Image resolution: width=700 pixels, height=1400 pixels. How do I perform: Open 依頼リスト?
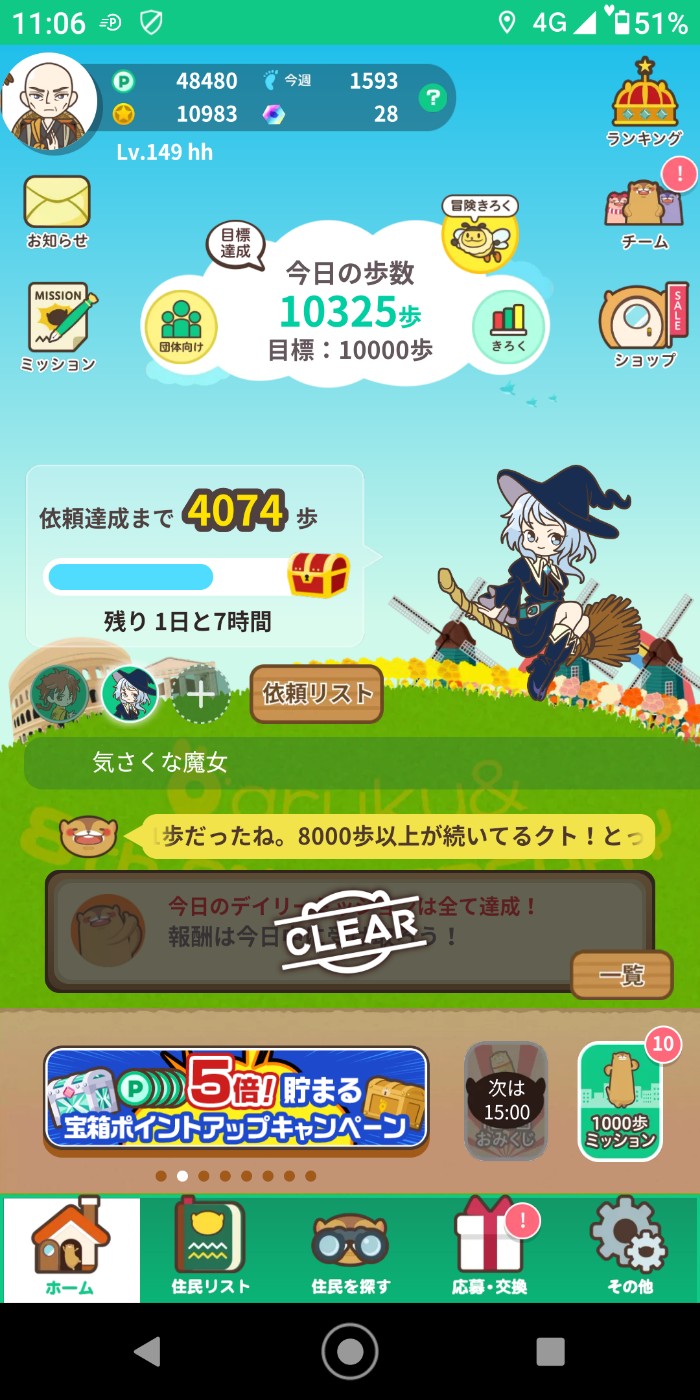click(316, 693)
